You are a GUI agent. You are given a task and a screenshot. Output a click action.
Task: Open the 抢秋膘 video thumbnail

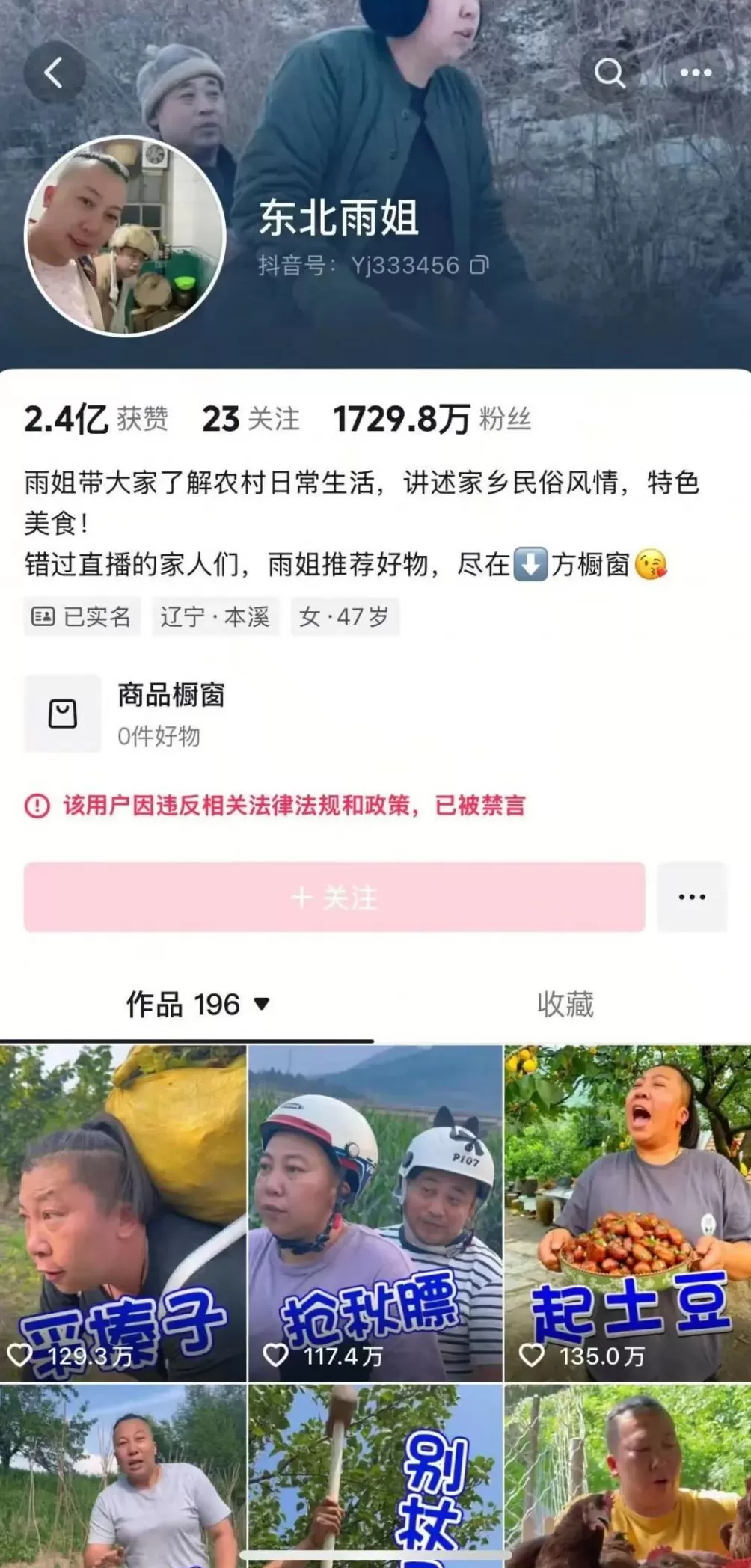375,1197
